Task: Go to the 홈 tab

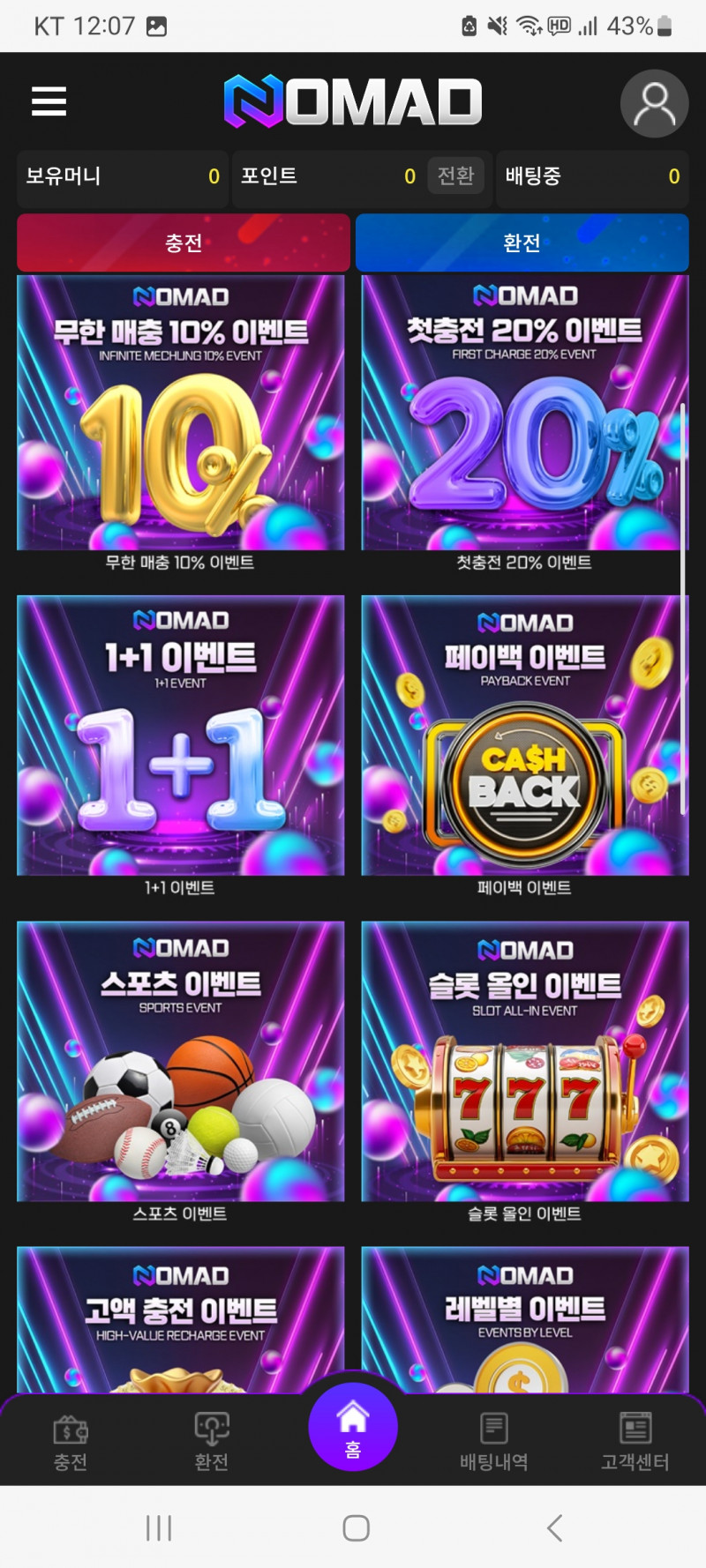Action: tap(353, 1427)
